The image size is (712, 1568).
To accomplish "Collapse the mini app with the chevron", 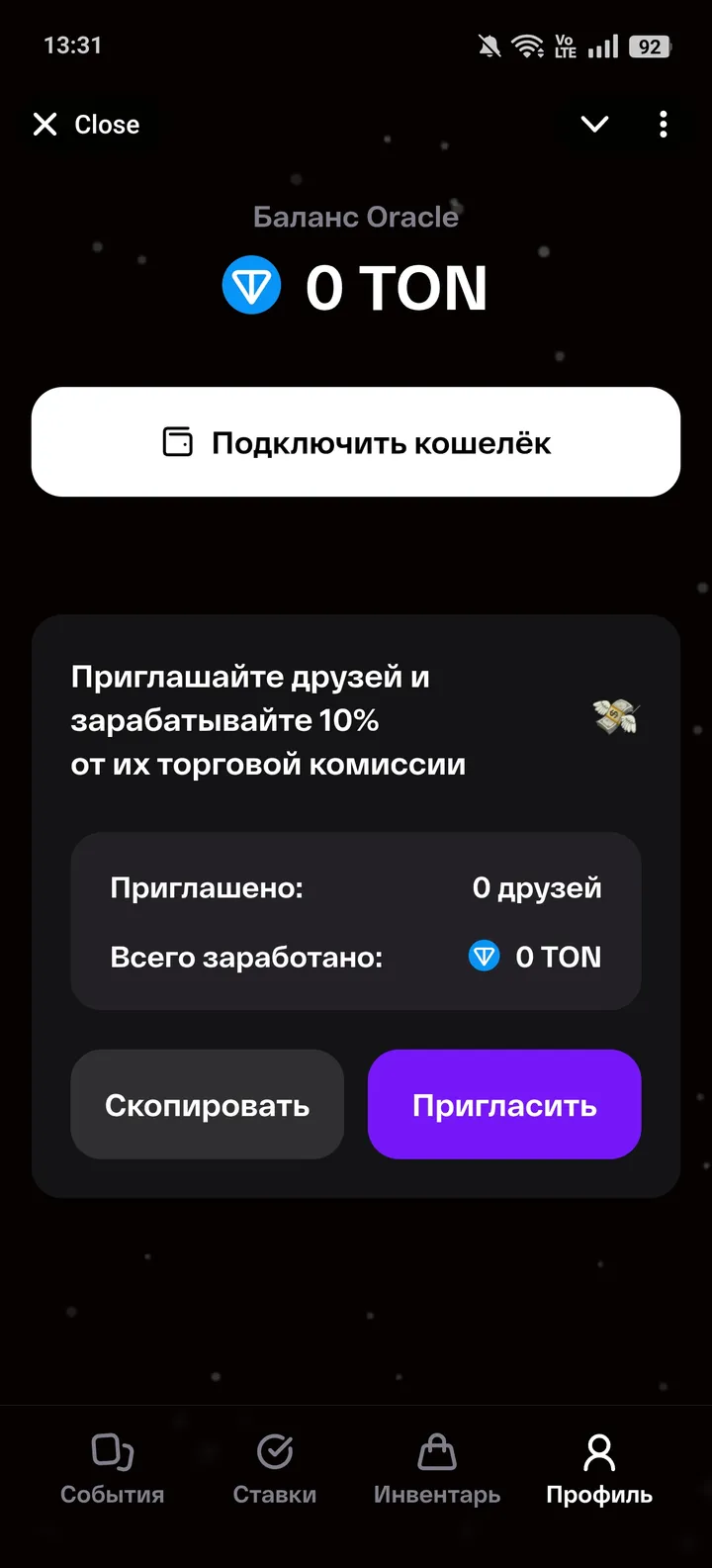I will coord(594,124).
